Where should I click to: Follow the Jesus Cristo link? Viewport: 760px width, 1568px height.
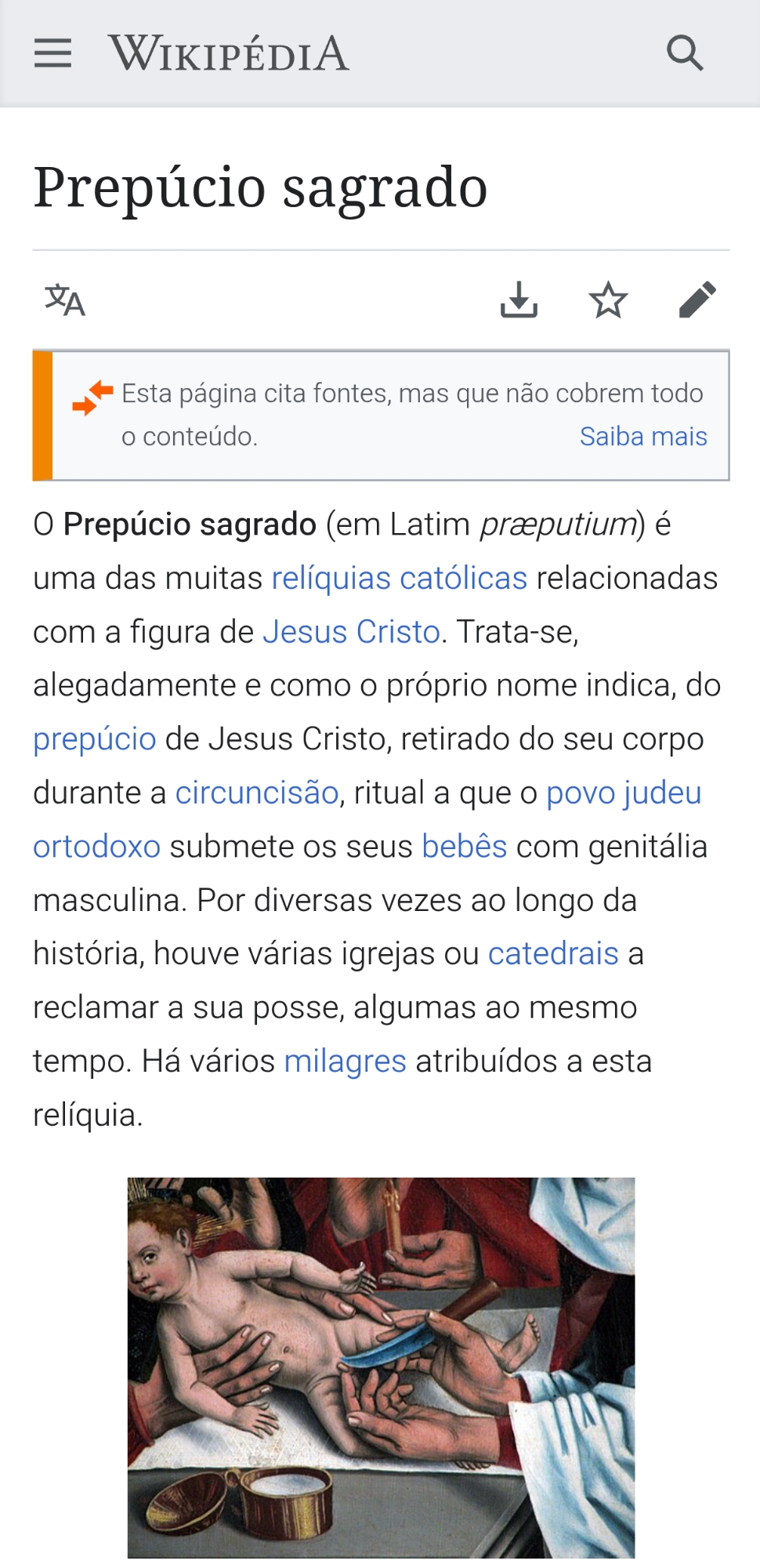[351, 632]
